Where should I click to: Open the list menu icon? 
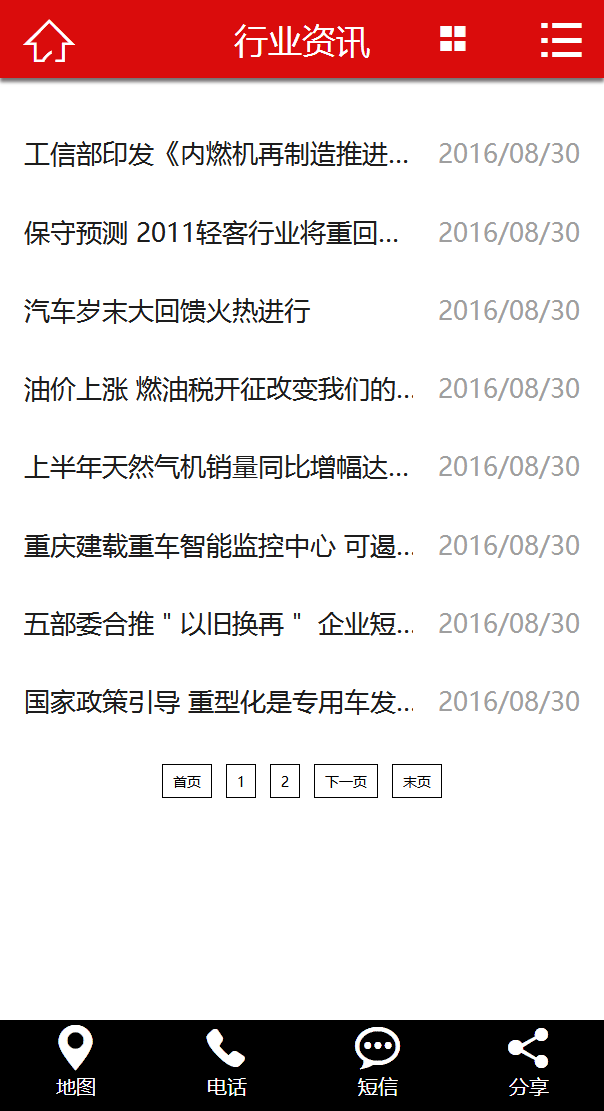561,40
